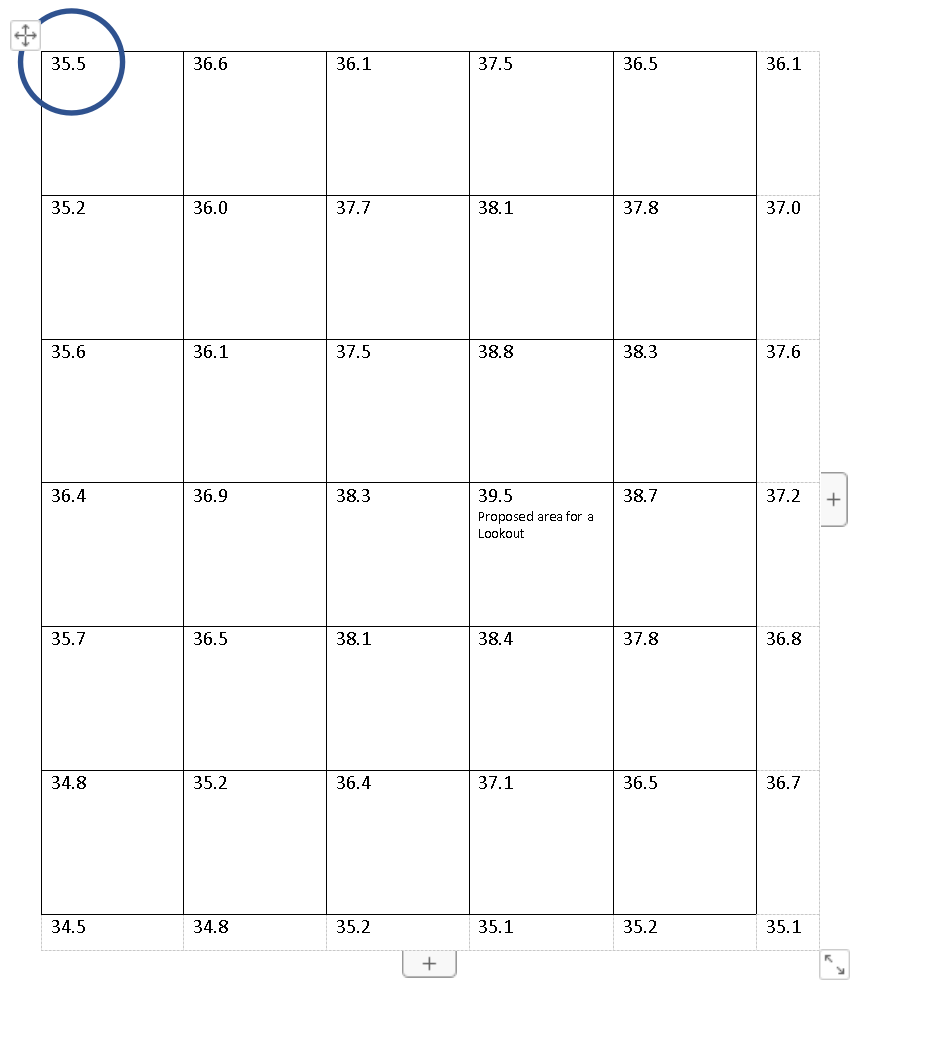
Task: Add a new column with the plus button
Action: (833, 499)
